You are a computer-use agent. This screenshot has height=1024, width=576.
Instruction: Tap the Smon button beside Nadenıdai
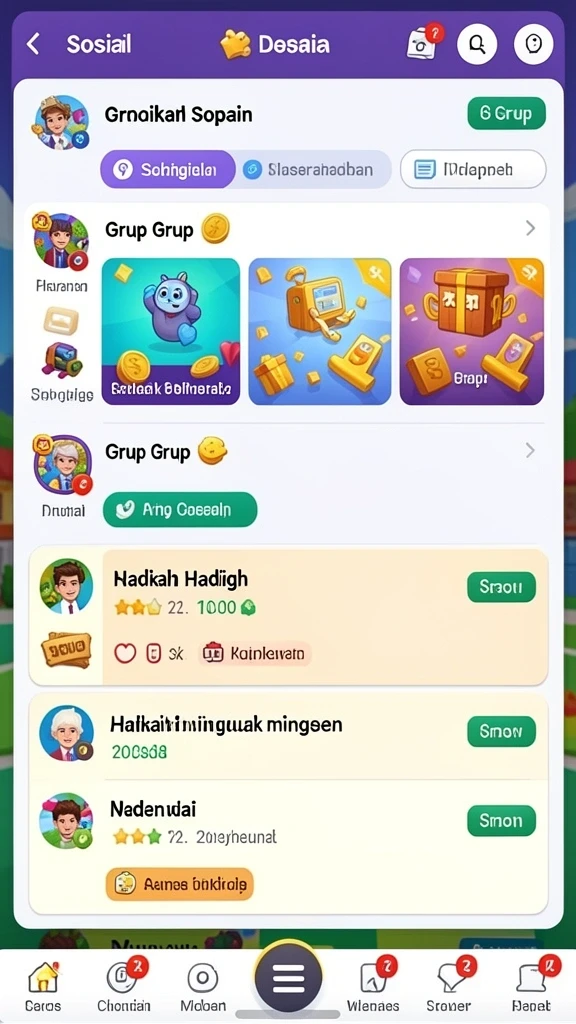coord(501,821)
